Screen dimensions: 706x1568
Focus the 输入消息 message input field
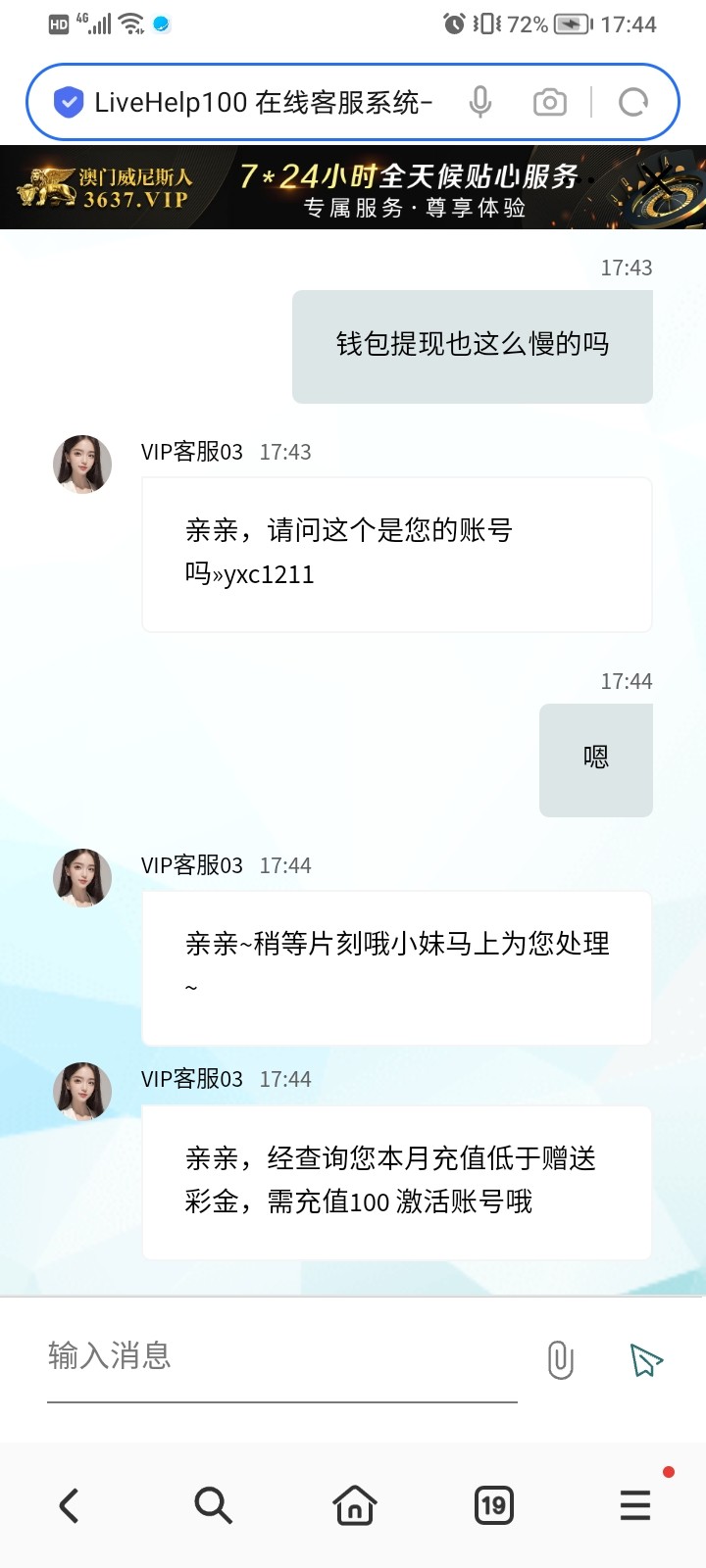click(281, 1357)
